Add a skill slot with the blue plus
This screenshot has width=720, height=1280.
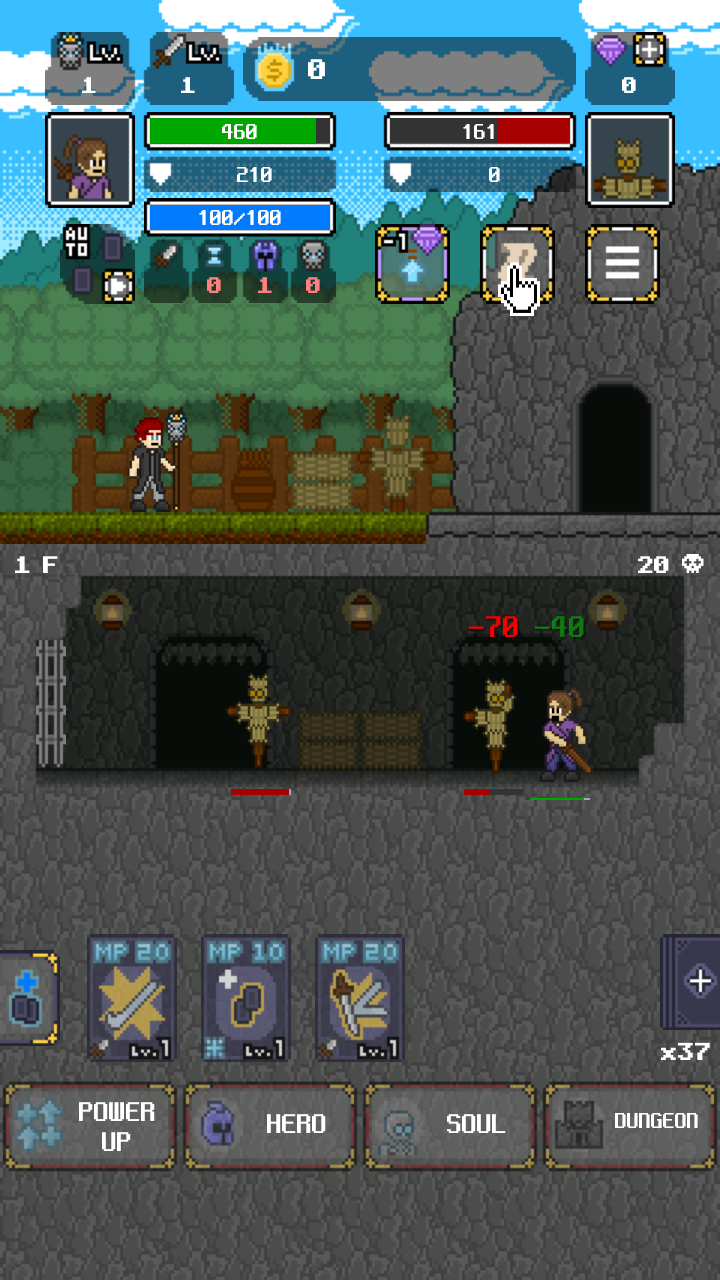pyautogui.click(x=28, y=998)
